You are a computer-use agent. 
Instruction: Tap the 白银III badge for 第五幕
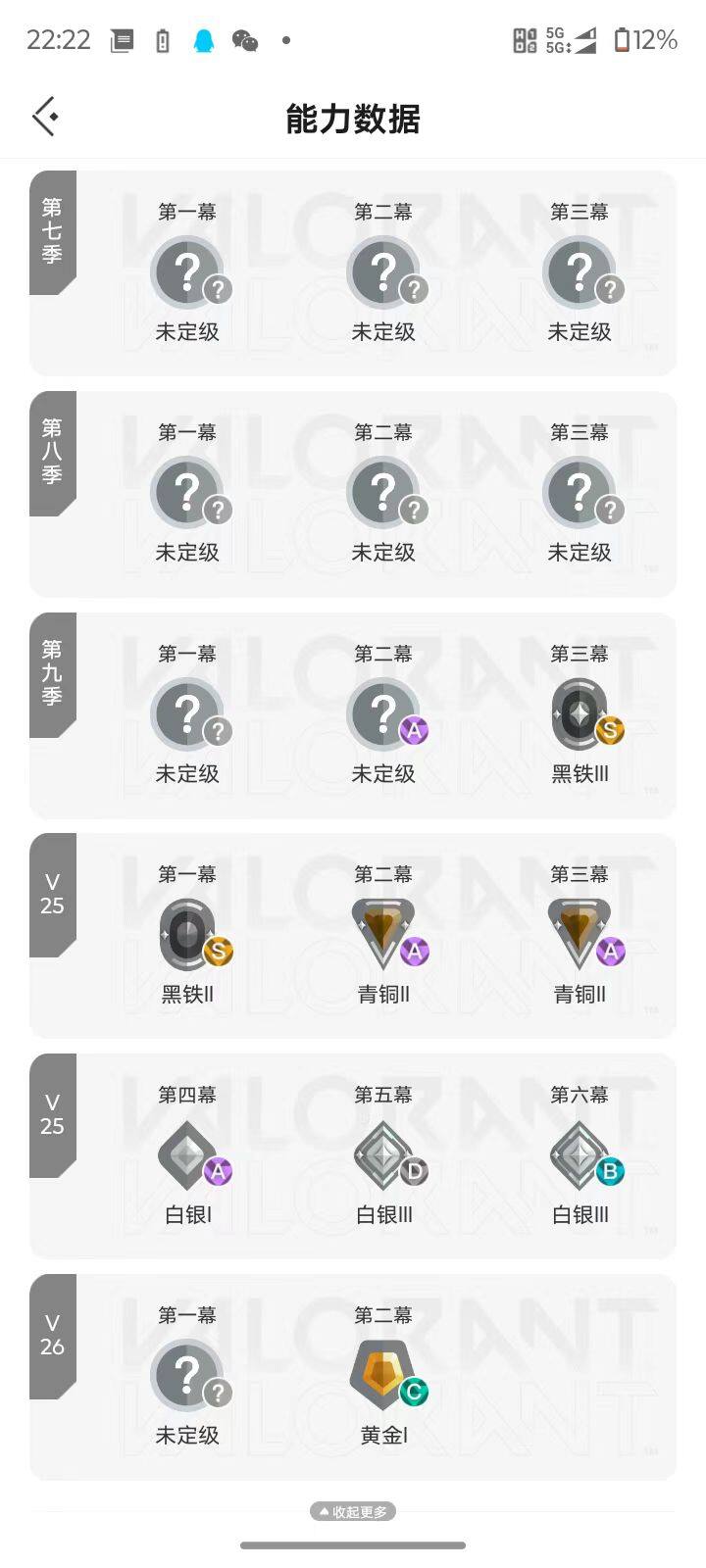[384, 1156]
